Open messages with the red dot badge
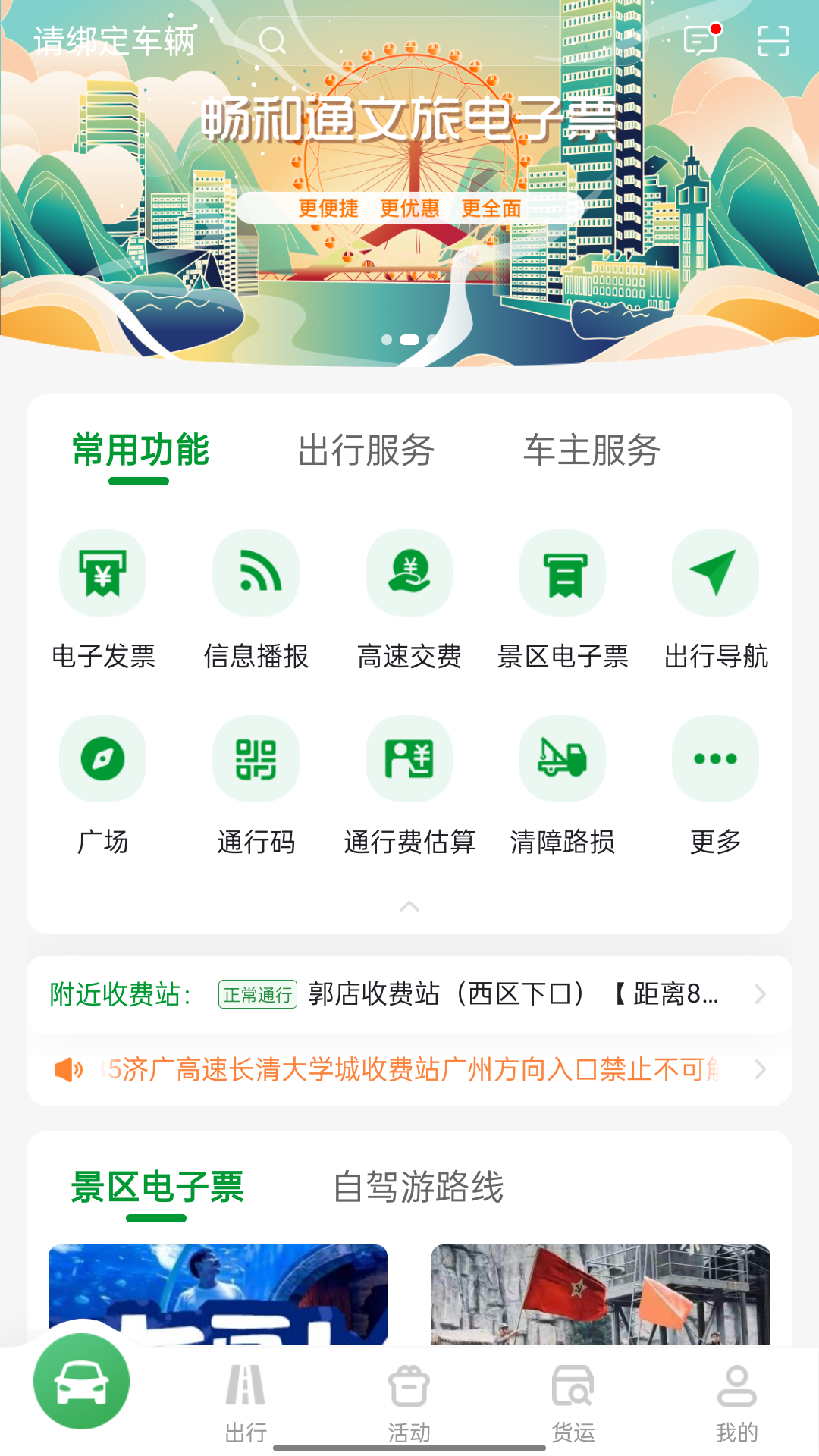Viewport: 819px width, 1456px height. [x=700, y=39]
